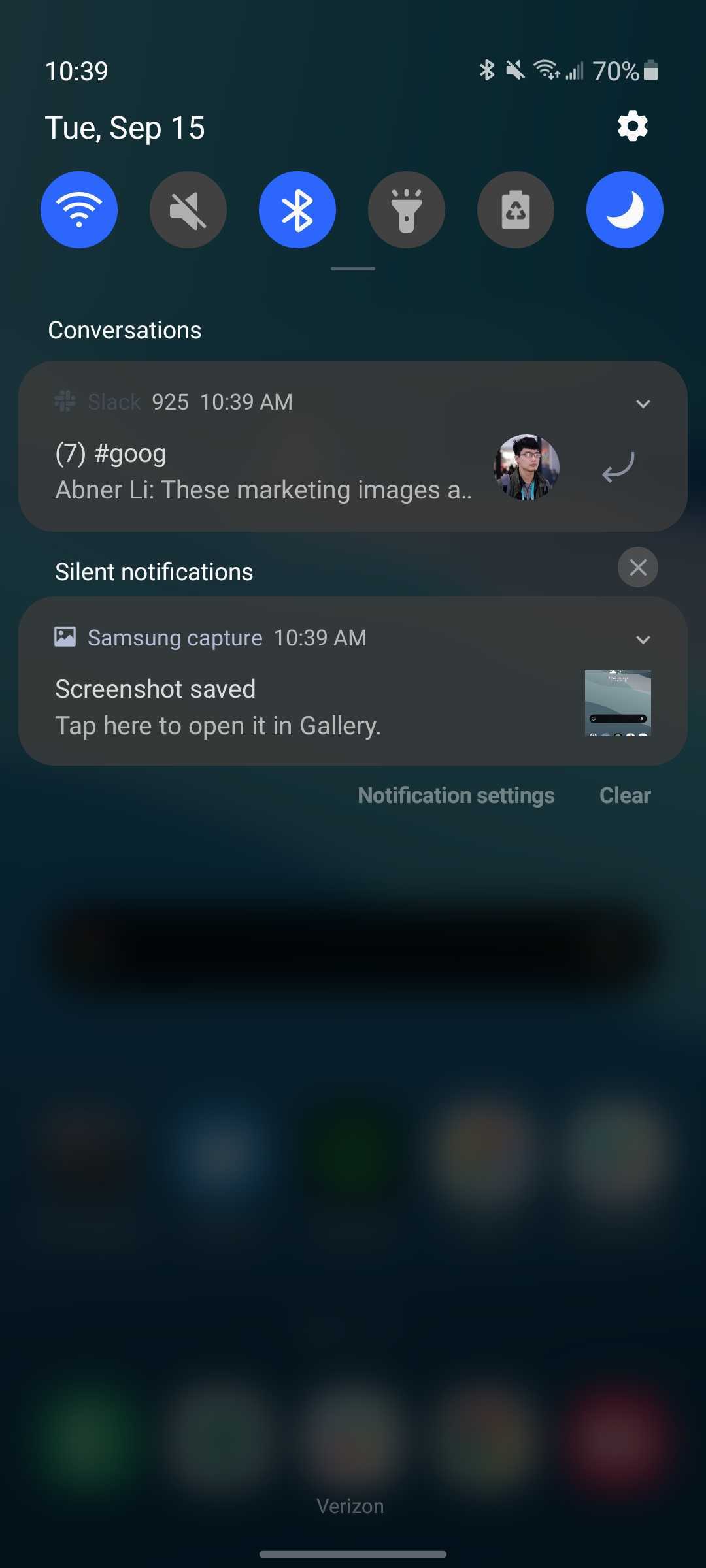Turn on the flashlight
This screenshot has height=1568, width=706.
coord(407,210)
